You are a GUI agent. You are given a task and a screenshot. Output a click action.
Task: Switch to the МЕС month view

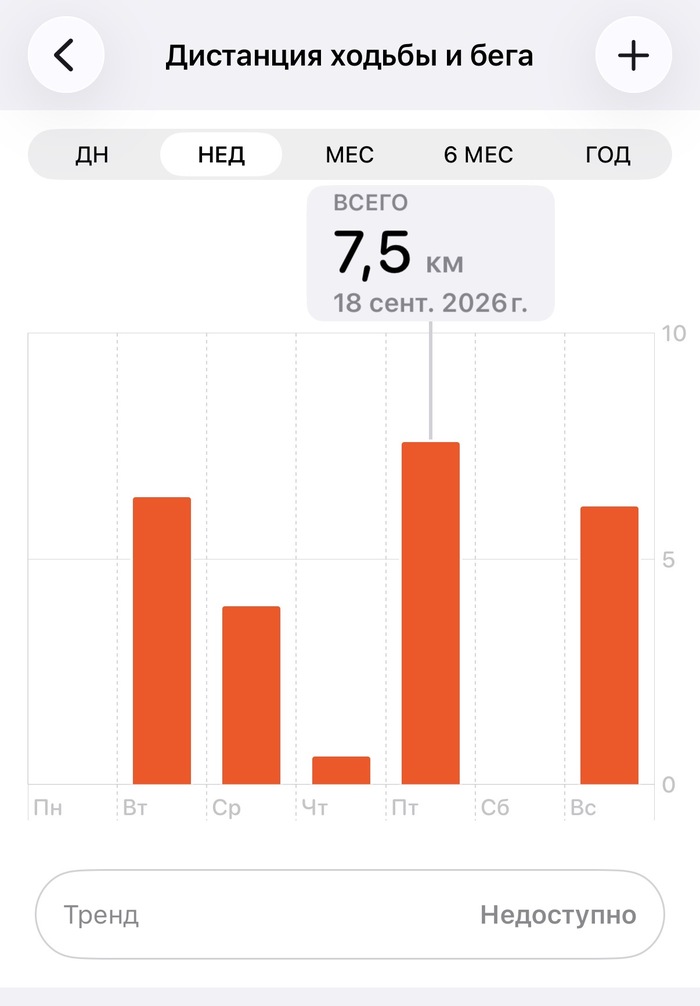(x=350, y=155)
